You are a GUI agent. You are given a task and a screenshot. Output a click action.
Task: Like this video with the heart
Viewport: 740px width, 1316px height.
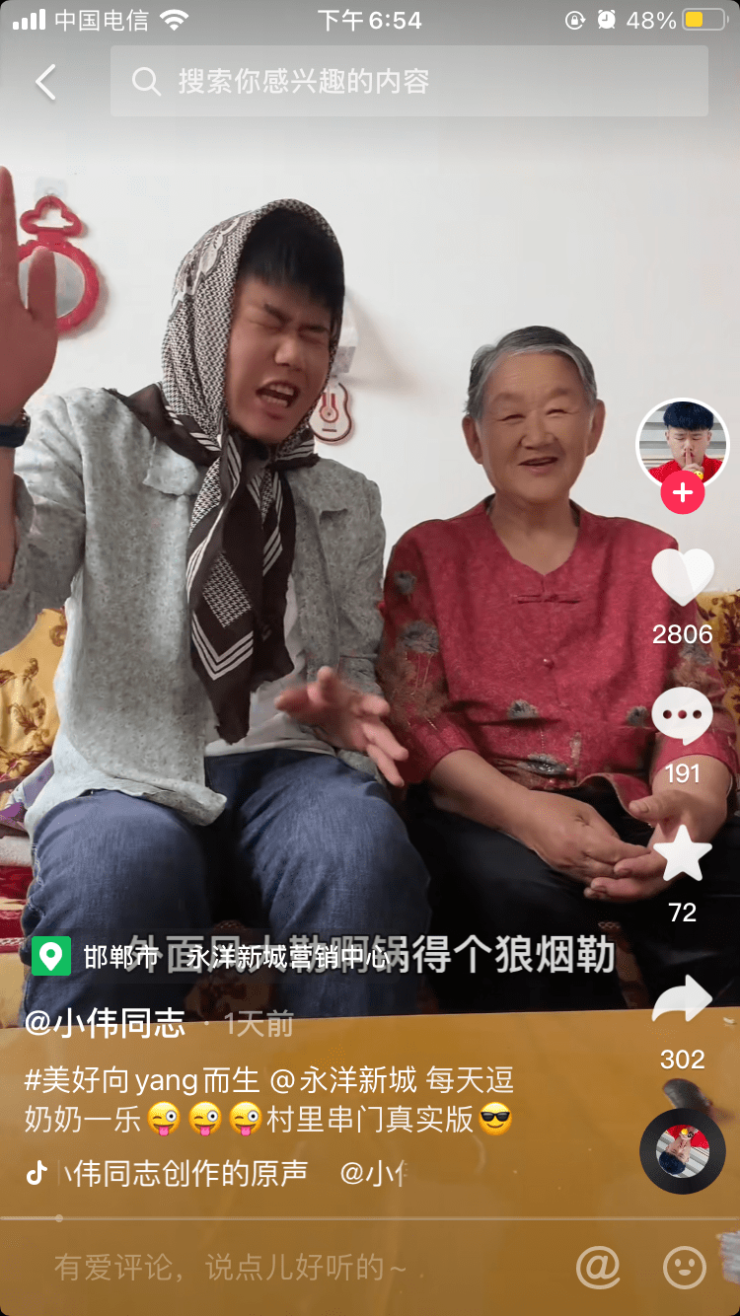682,578
